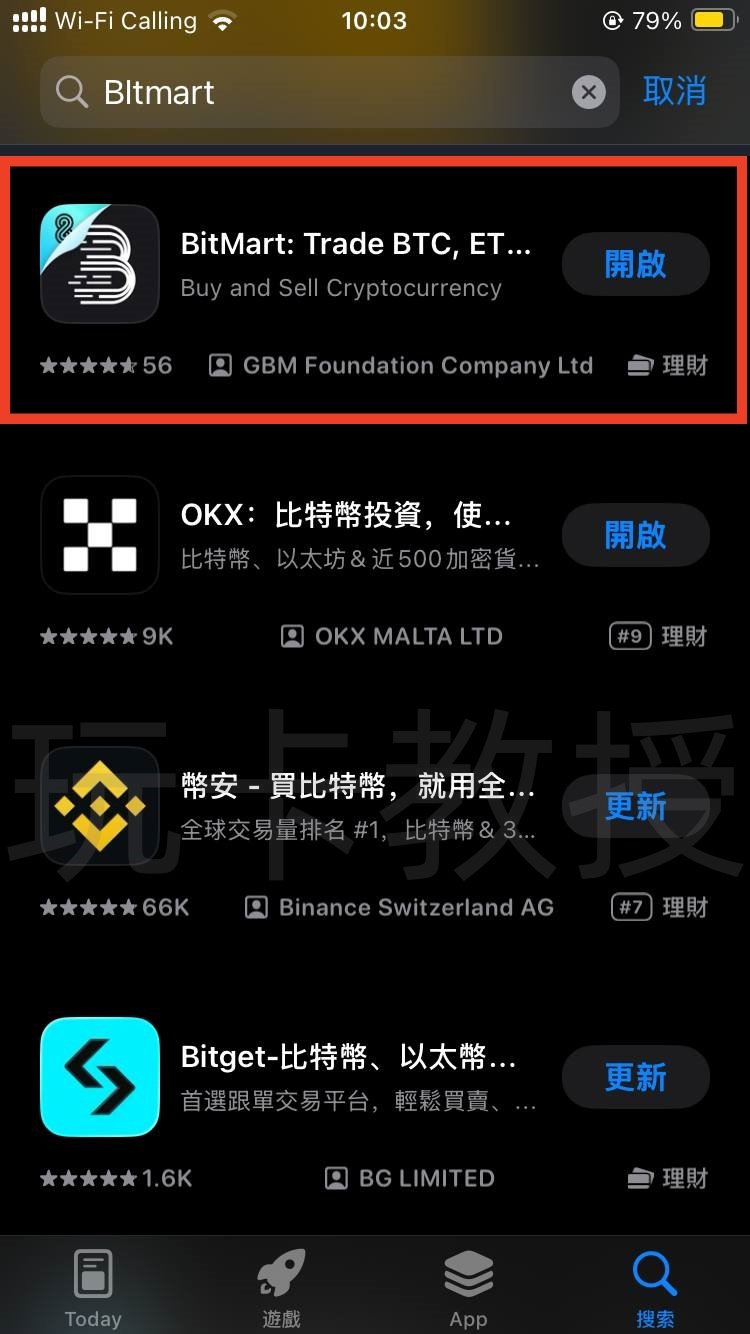Open the BitMart app icon
The height and width of the screenshot is (1334, 750).
click(99, 263)
